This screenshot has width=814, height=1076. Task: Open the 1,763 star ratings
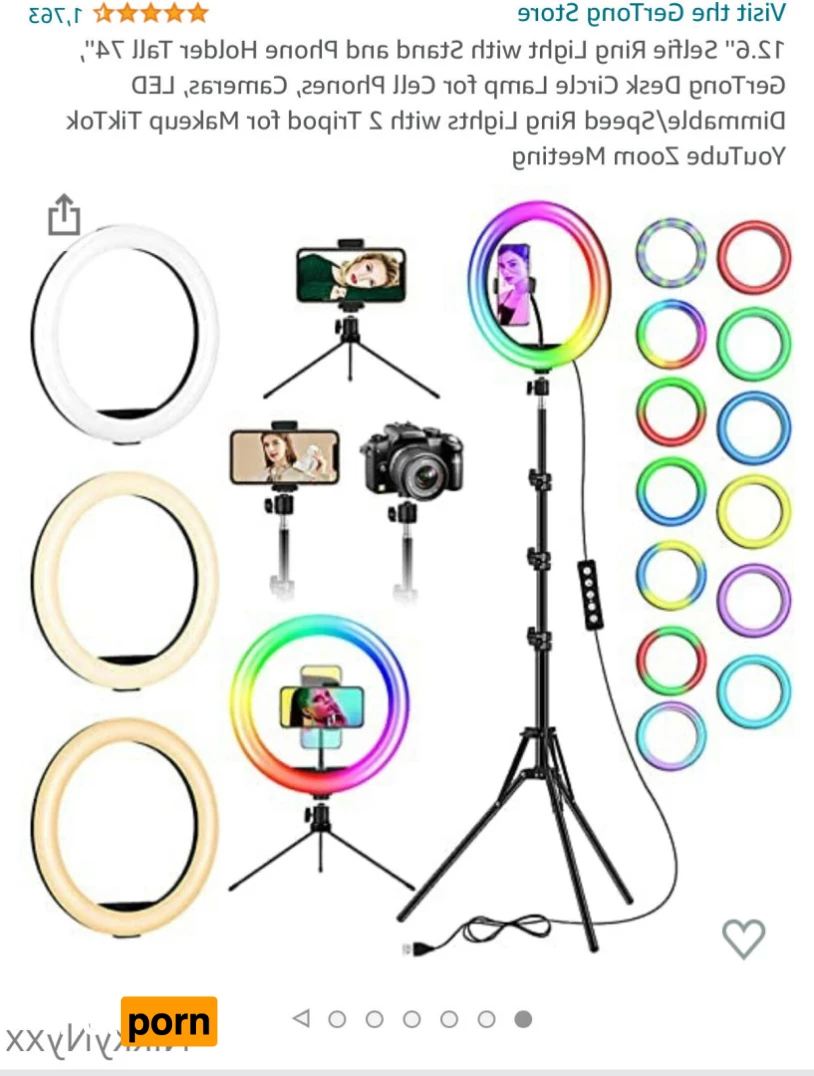click(x=118, y=13)
